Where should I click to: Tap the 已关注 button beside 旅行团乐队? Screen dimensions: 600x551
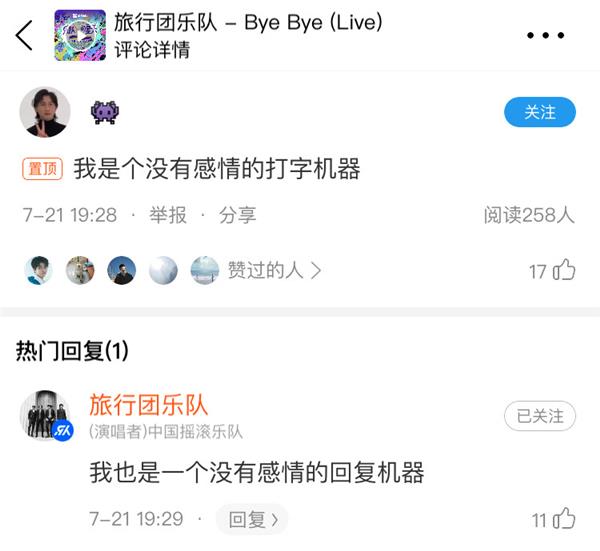point(539,416)
